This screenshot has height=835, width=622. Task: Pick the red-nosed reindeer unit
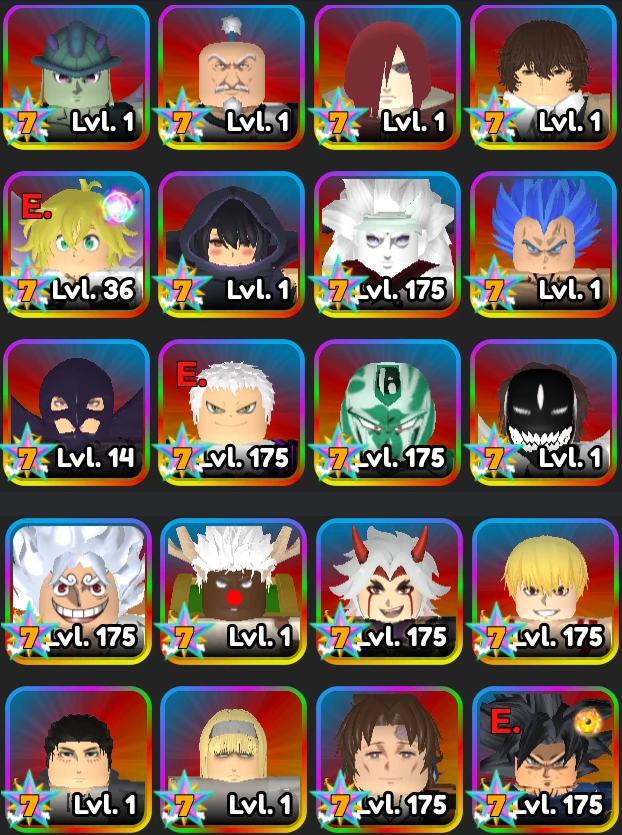(x=232, y=589)
